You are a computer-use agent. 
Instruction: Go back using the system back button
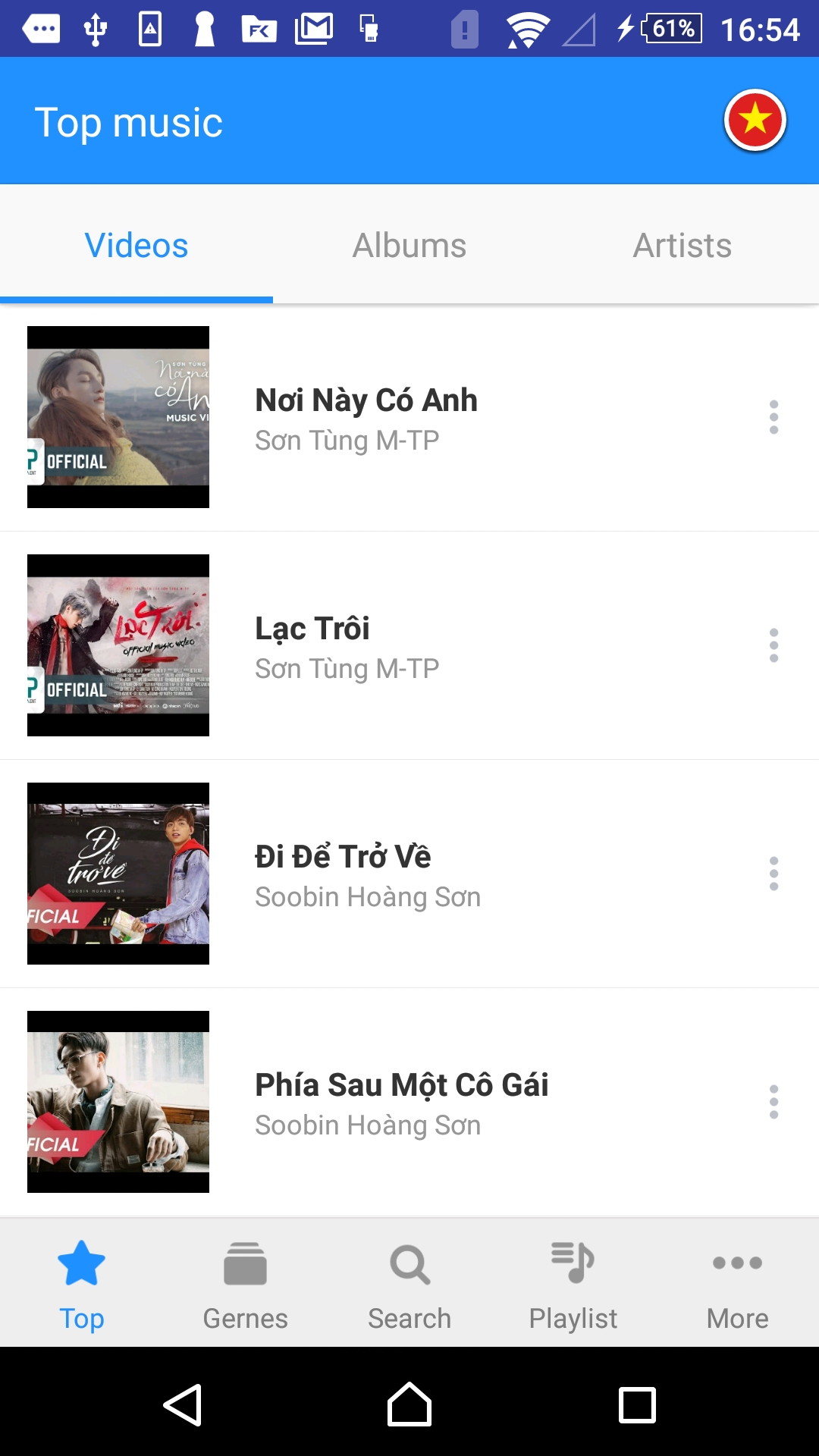[x=183, y=1404]
